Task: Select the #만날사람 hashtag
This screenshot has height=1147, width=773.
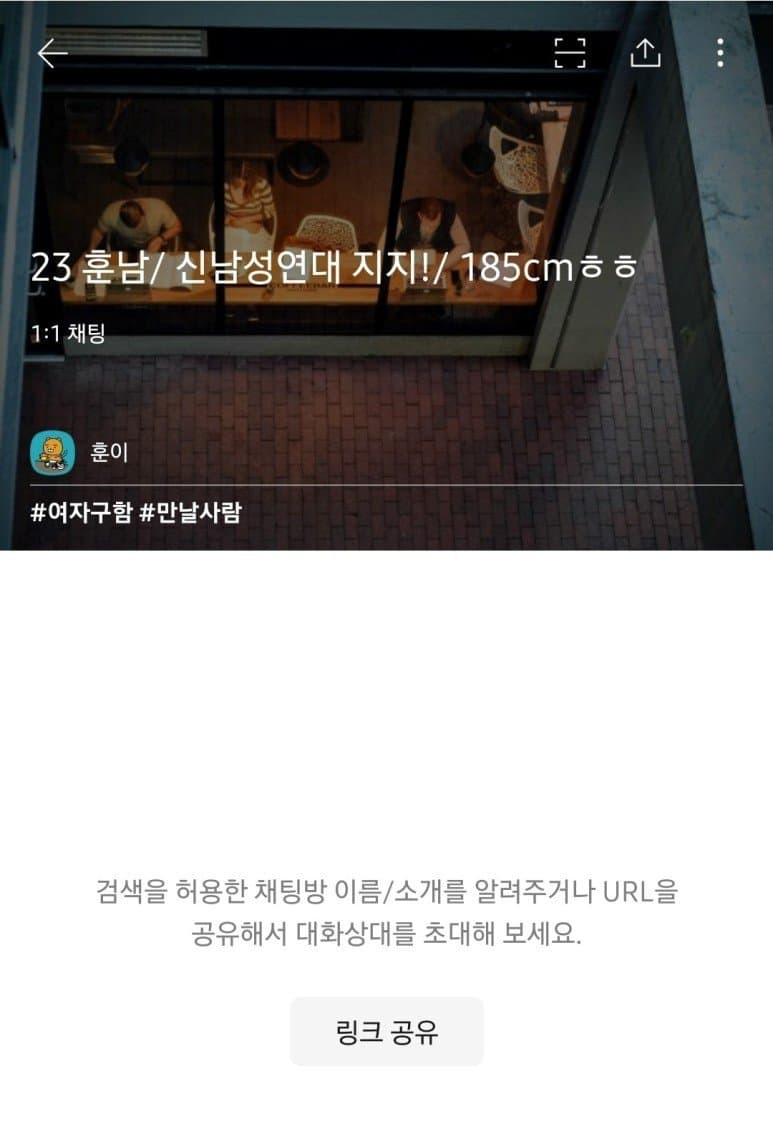Action: click(x=190, y=514)
